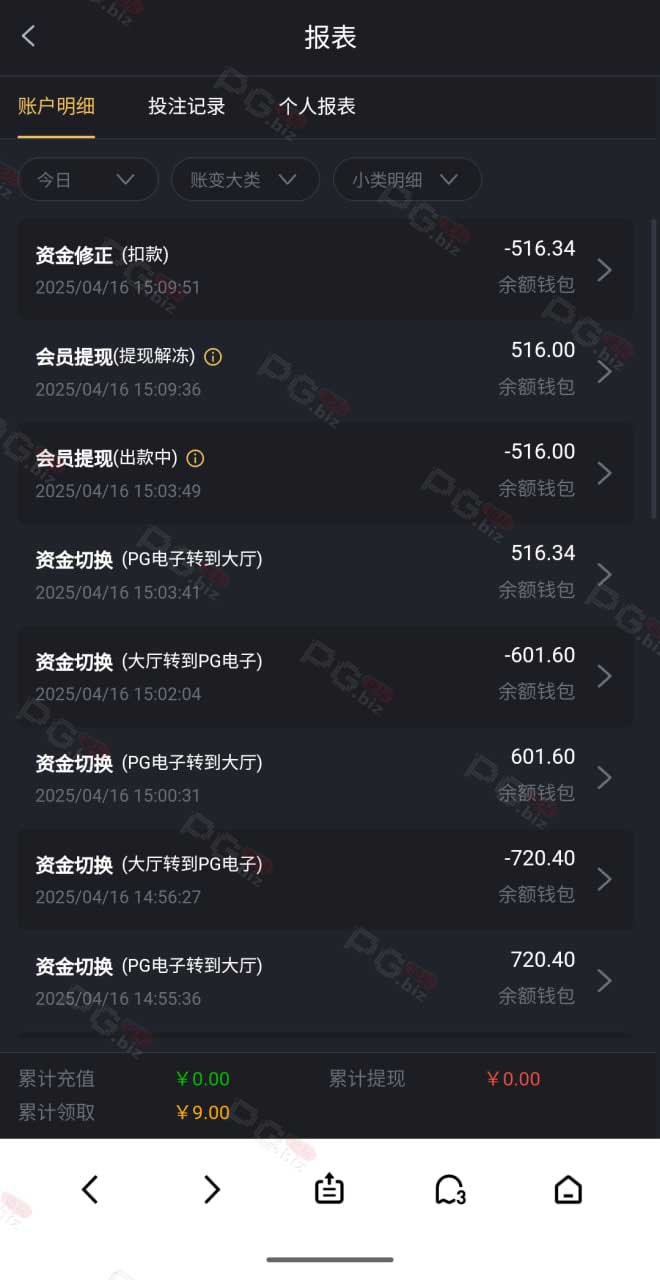
Task: Go back using the top-left arrow
Action: coord(28,37)
